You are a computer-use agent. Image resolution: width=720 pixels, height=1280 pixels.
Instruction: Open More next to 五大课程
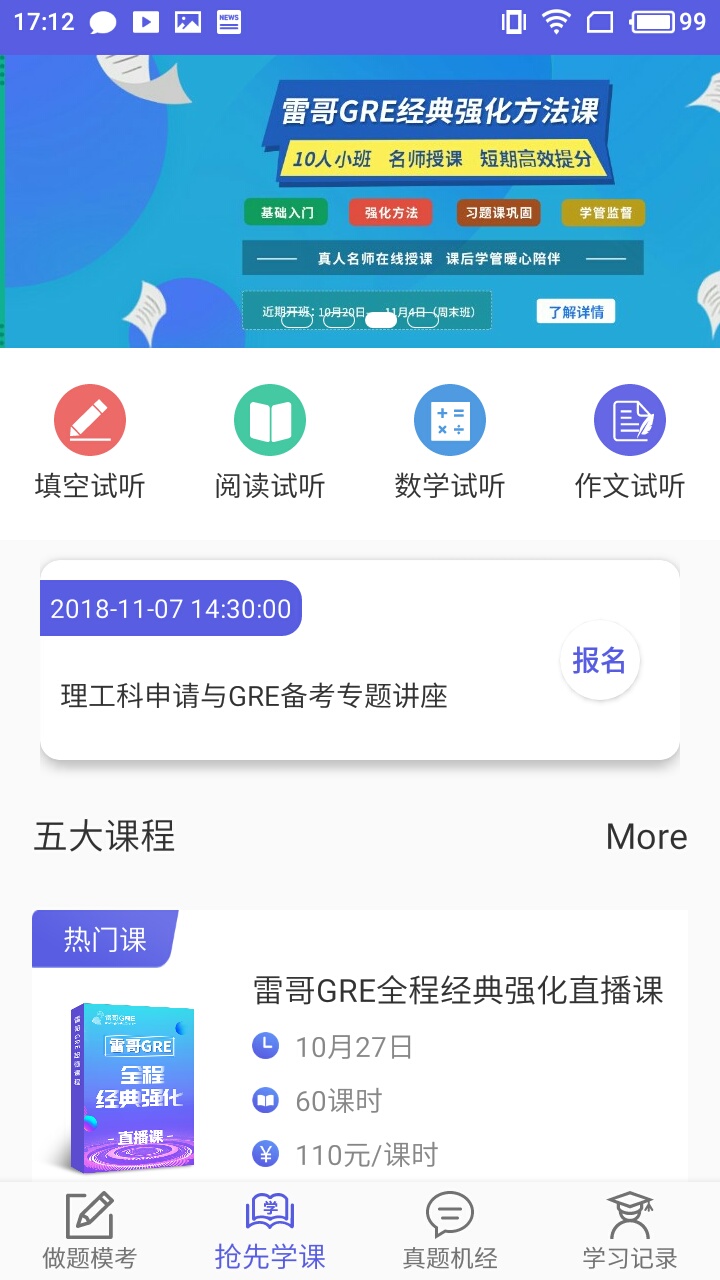coord(646,837)
